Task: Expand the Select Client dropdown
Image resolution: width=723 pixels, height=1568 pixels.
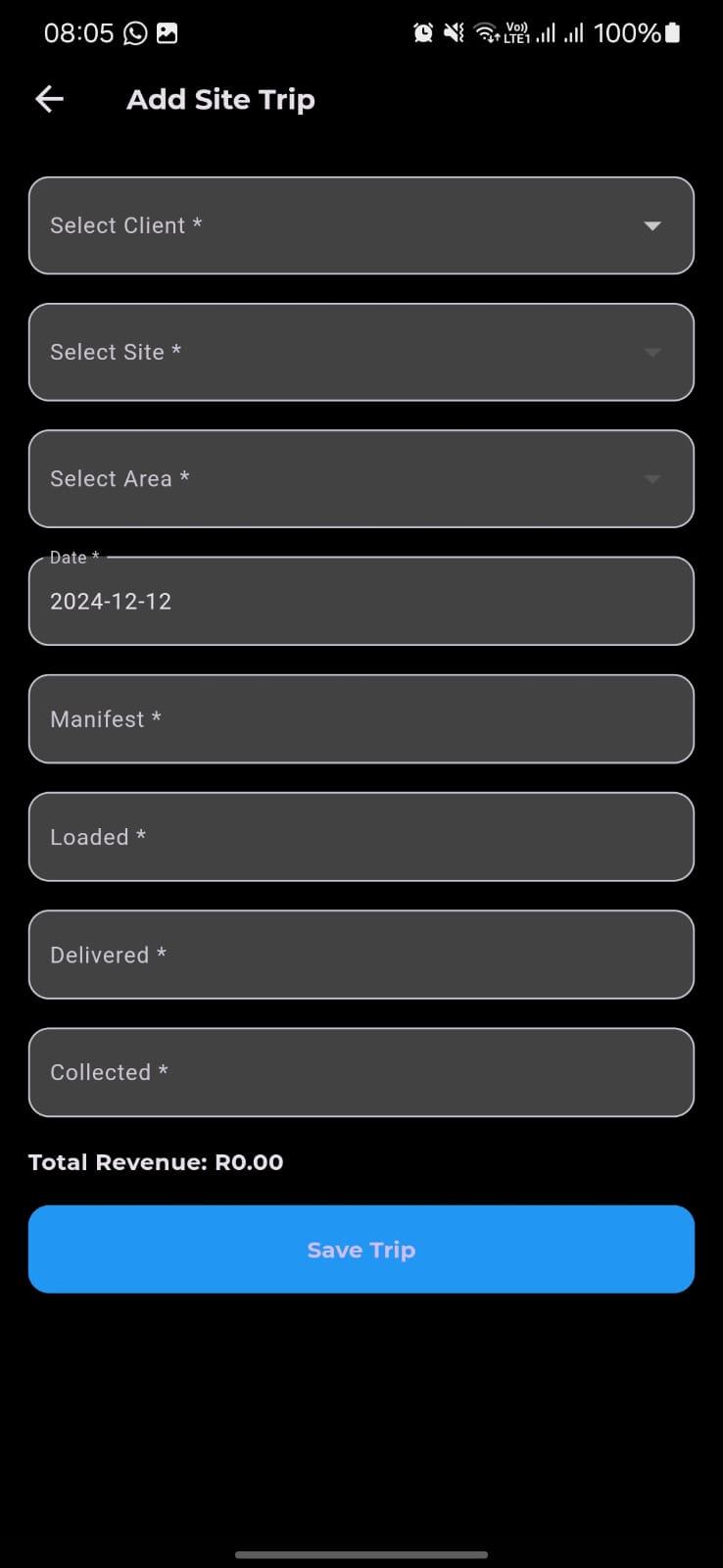Action: click(x=361, y=225)
